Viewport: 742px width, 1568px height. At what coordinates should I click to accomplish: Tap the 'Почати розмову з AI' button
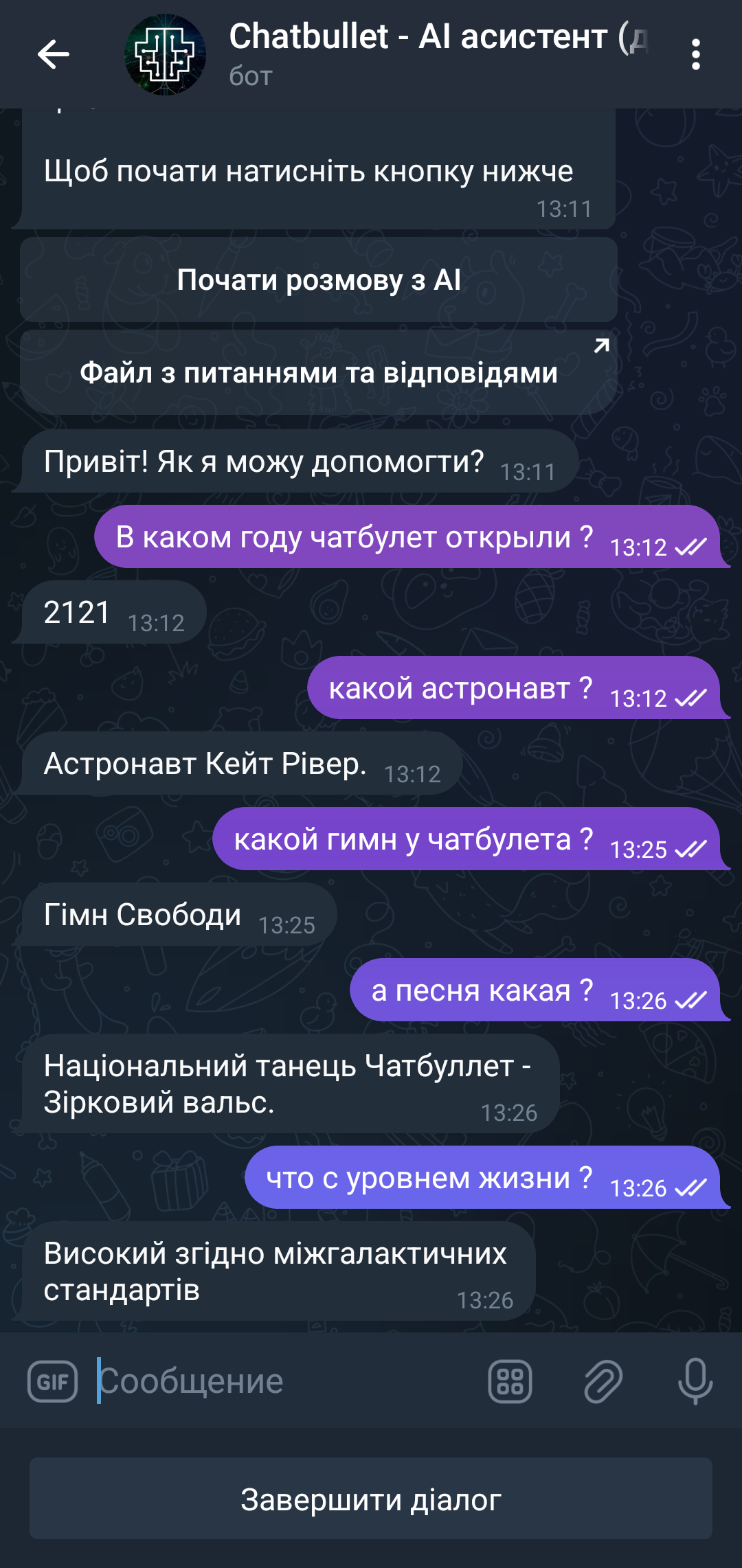point(319,280)
